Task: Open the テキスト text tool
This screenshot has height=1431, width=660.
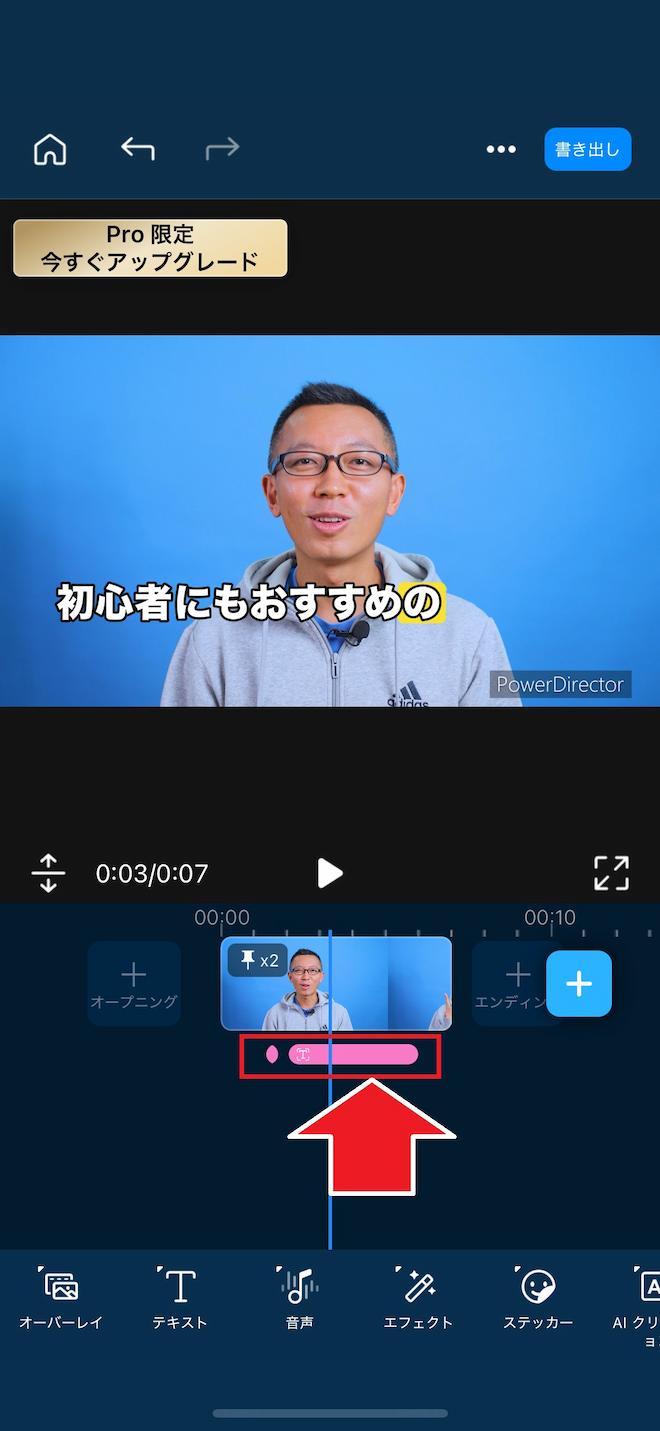Action: pos(180,1297)
